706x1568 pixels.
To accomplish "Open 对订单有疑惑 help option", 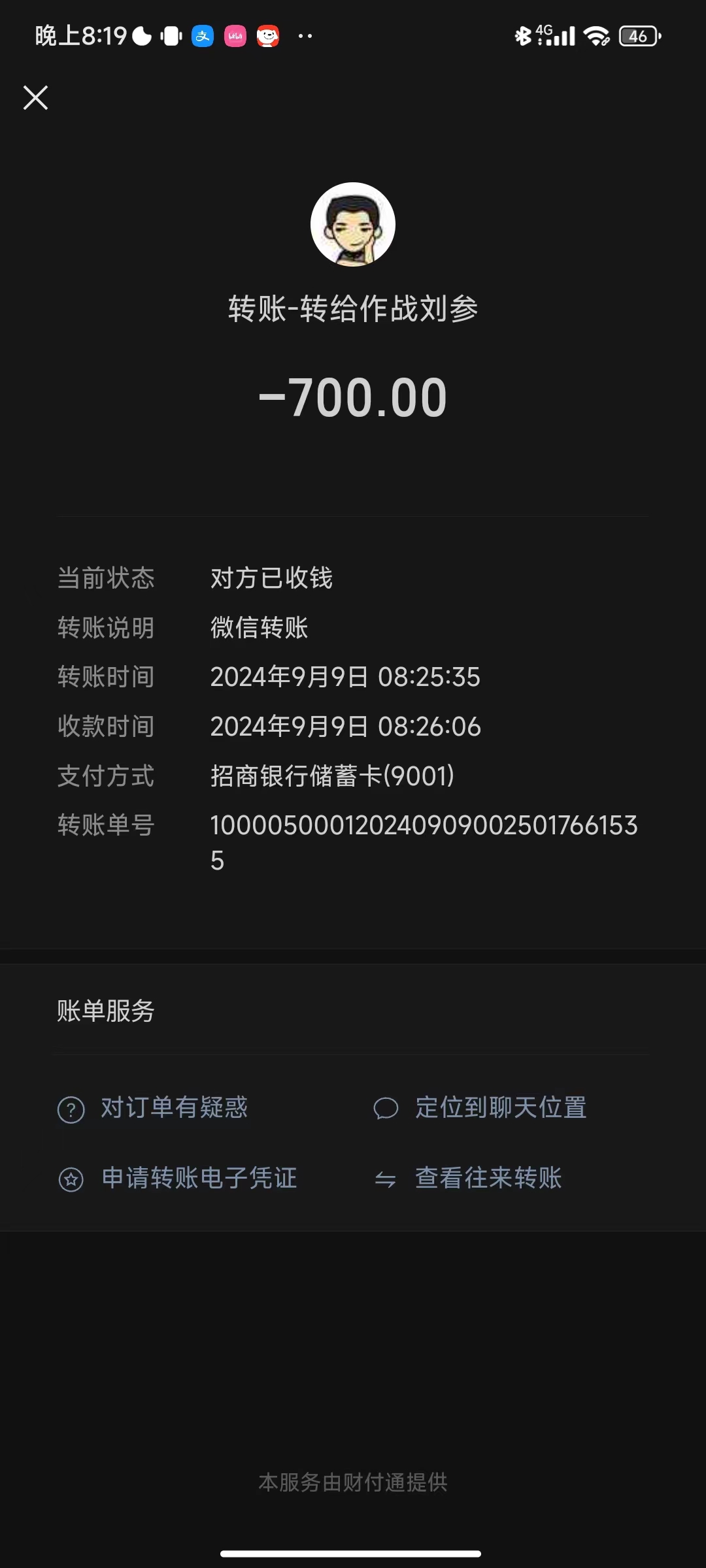I will [153, 1108].
